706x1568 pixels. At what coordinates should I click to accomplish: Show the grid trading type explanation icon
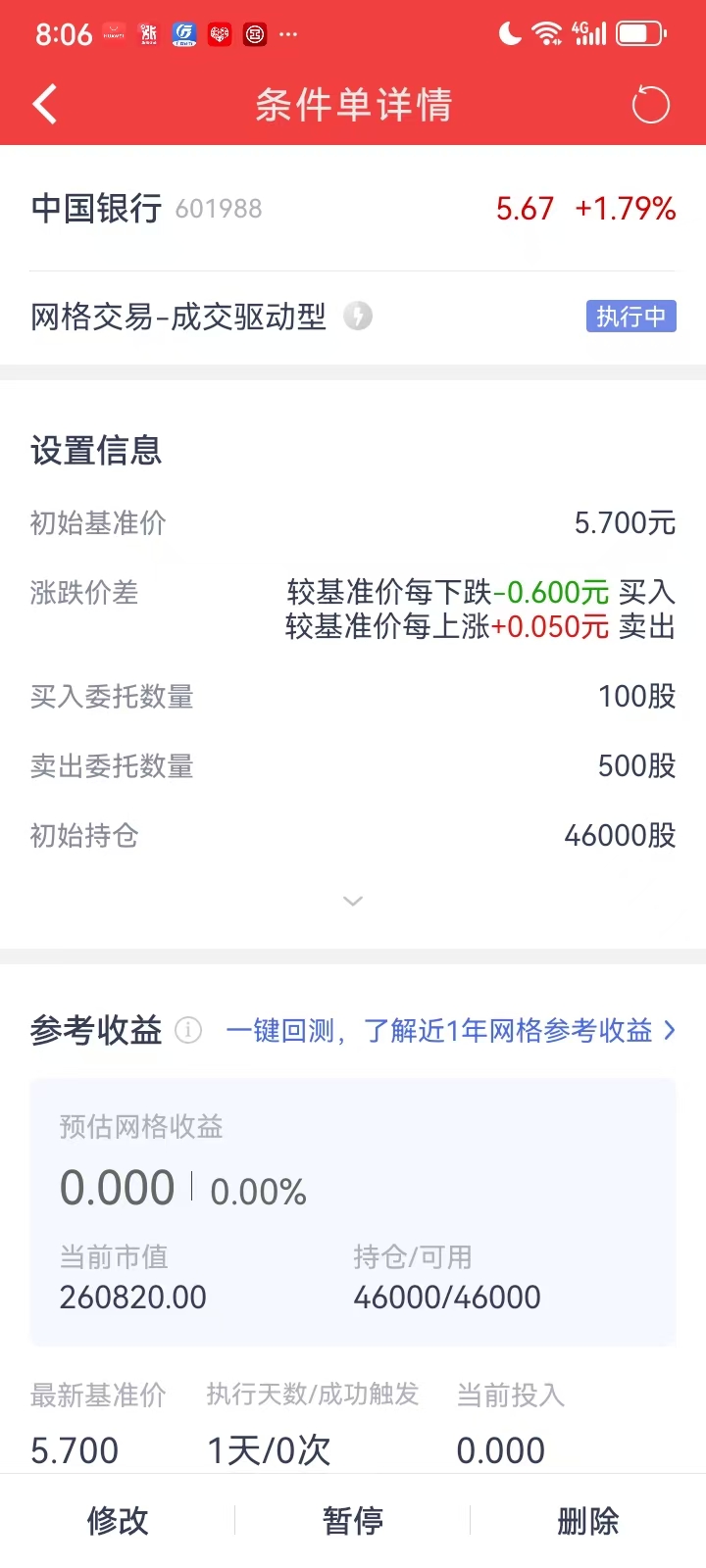tap(358, 317)
